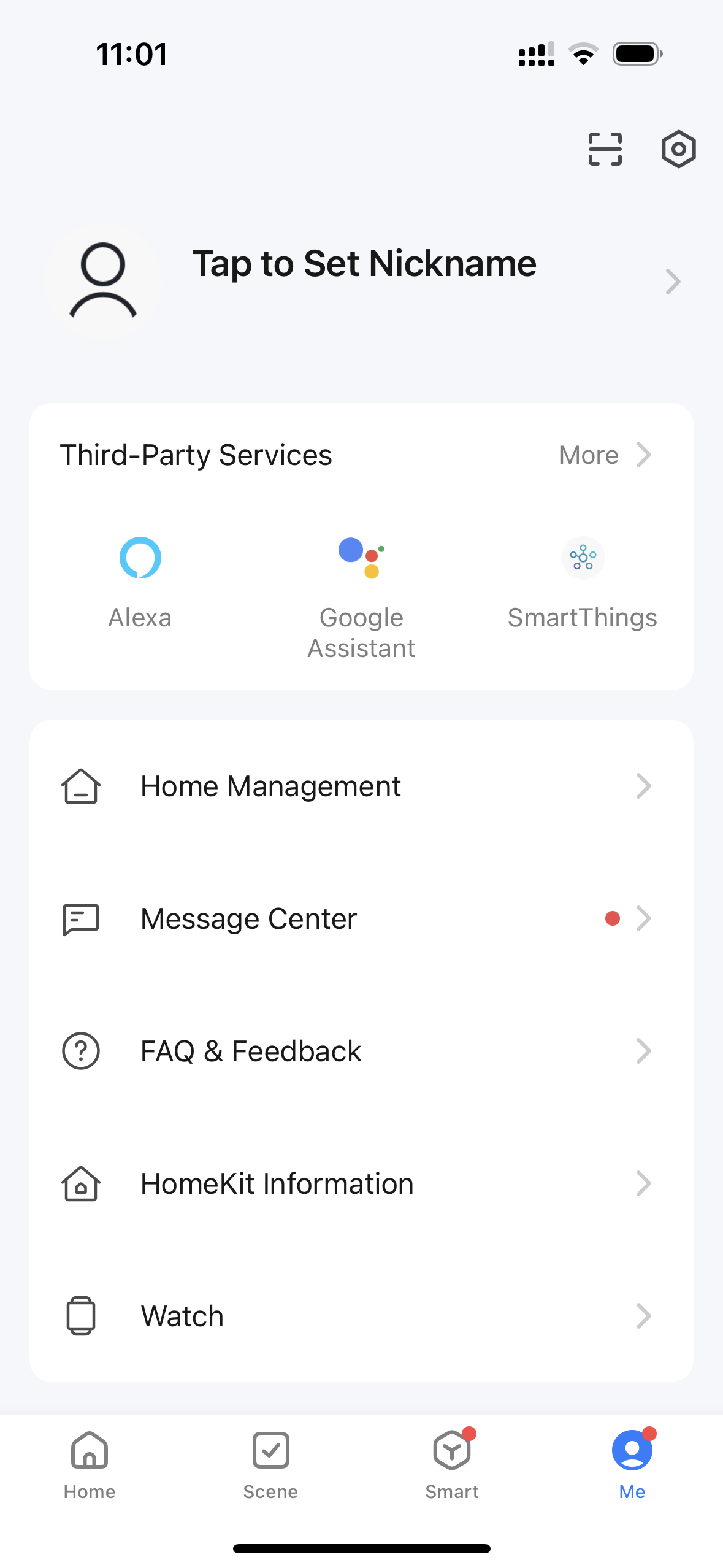Select the Me tab
The width and height of the screenshot is (723, 1568).
(632, 1466)
